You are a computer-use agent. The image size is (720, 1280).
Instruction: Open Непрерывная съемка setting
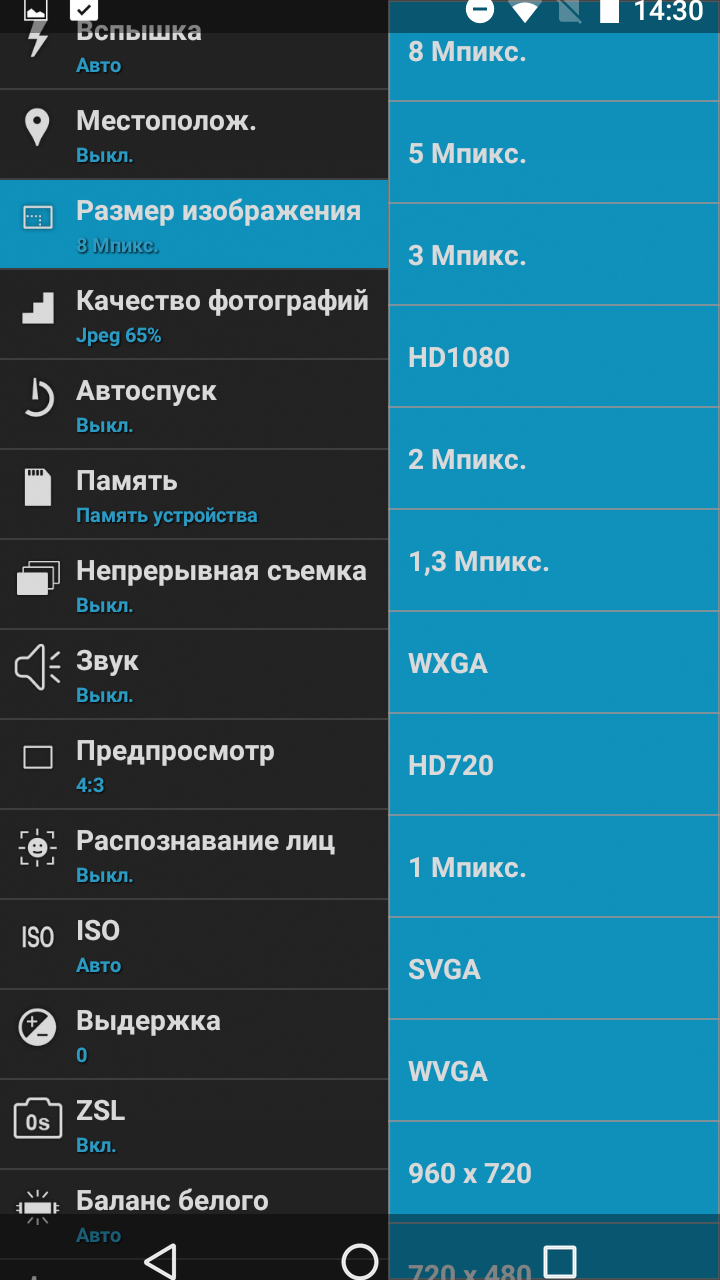tap(194, 584)
